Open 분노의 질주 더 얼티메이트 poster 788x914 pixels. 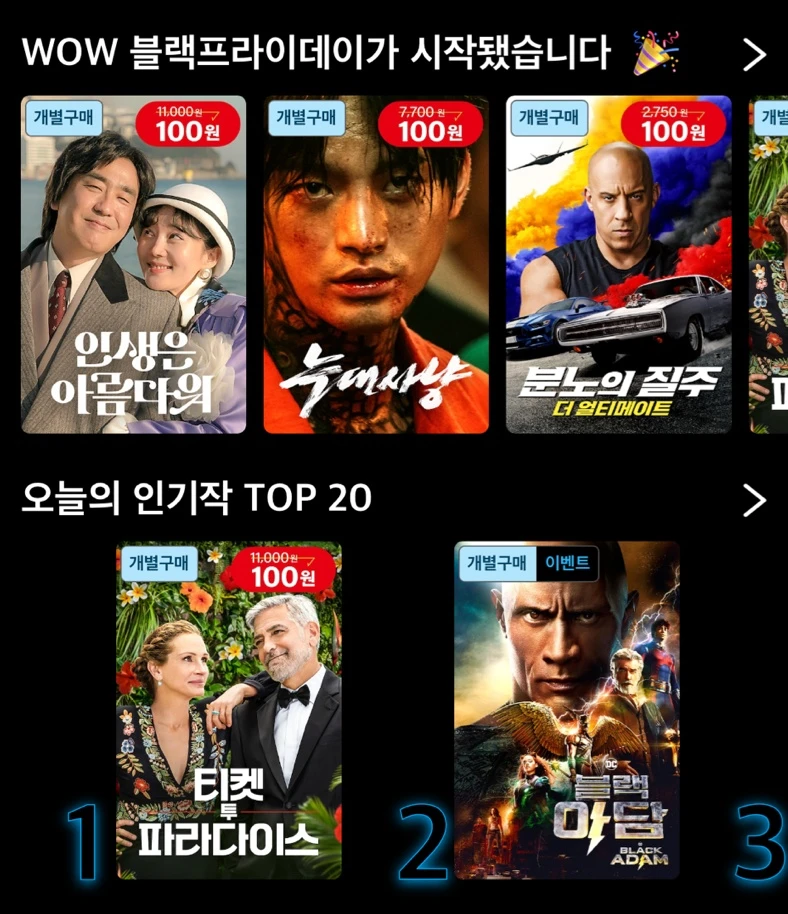618,265
